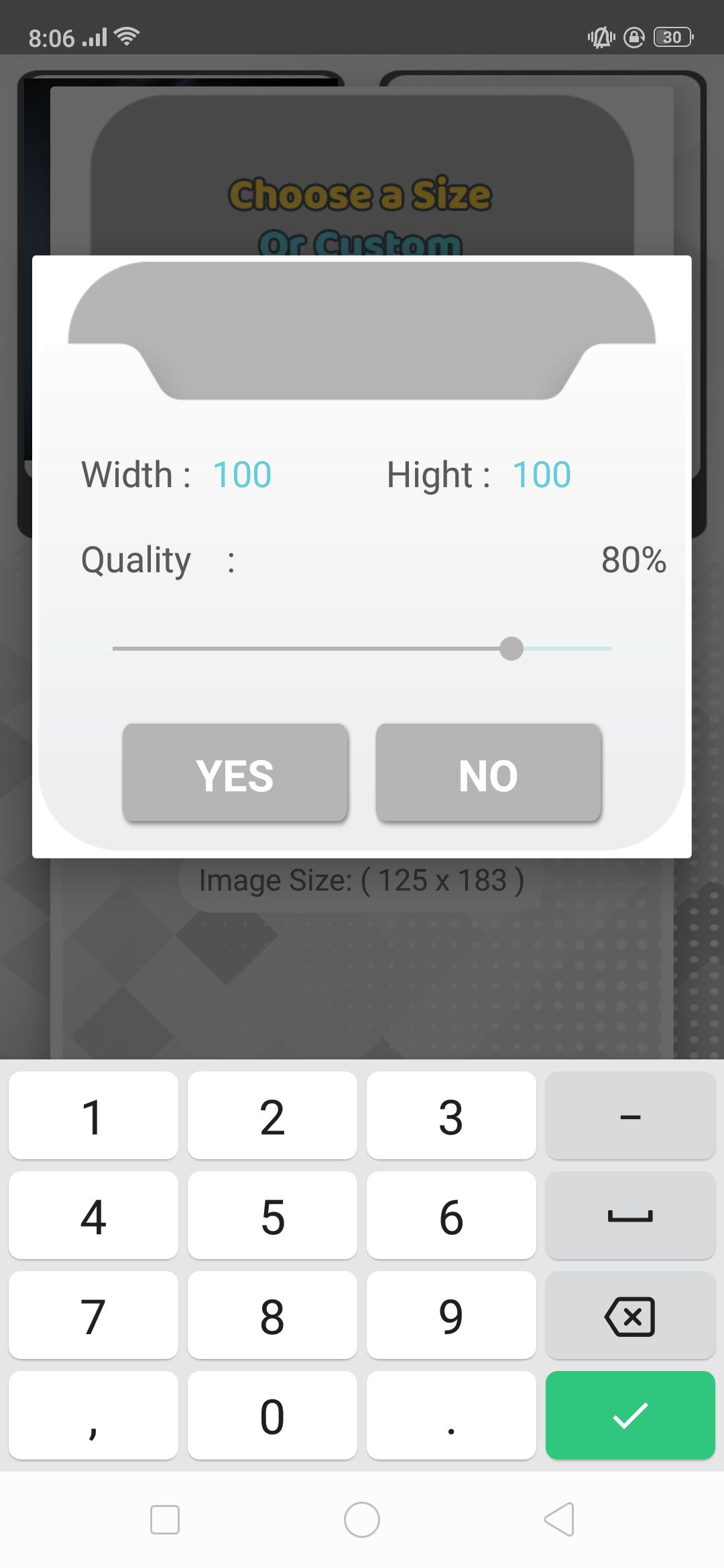
Task: Tap the number 1 key
Action: pyautogui.click(x=93, y=1116)
